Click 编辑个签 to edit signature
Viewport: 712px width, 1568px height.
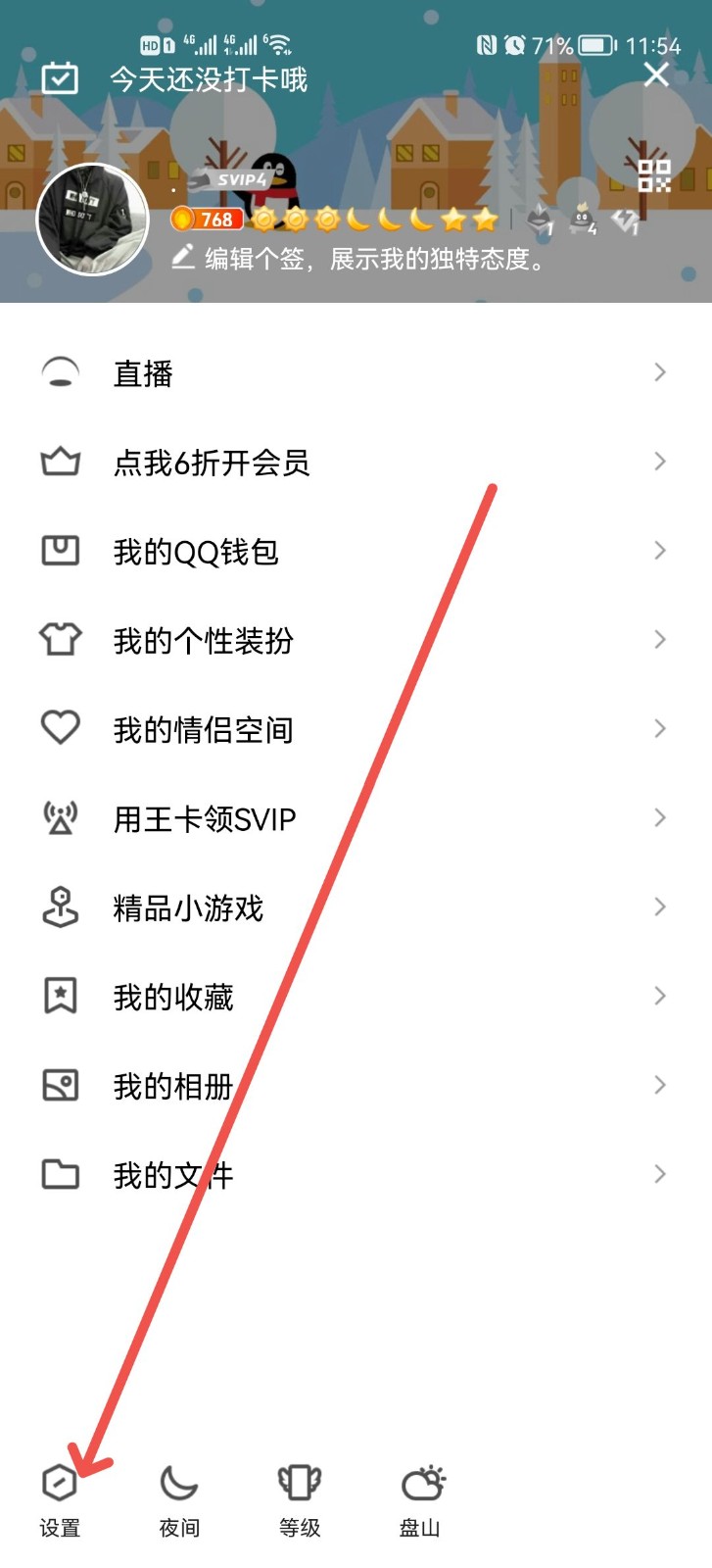click(x=294, y=259)
